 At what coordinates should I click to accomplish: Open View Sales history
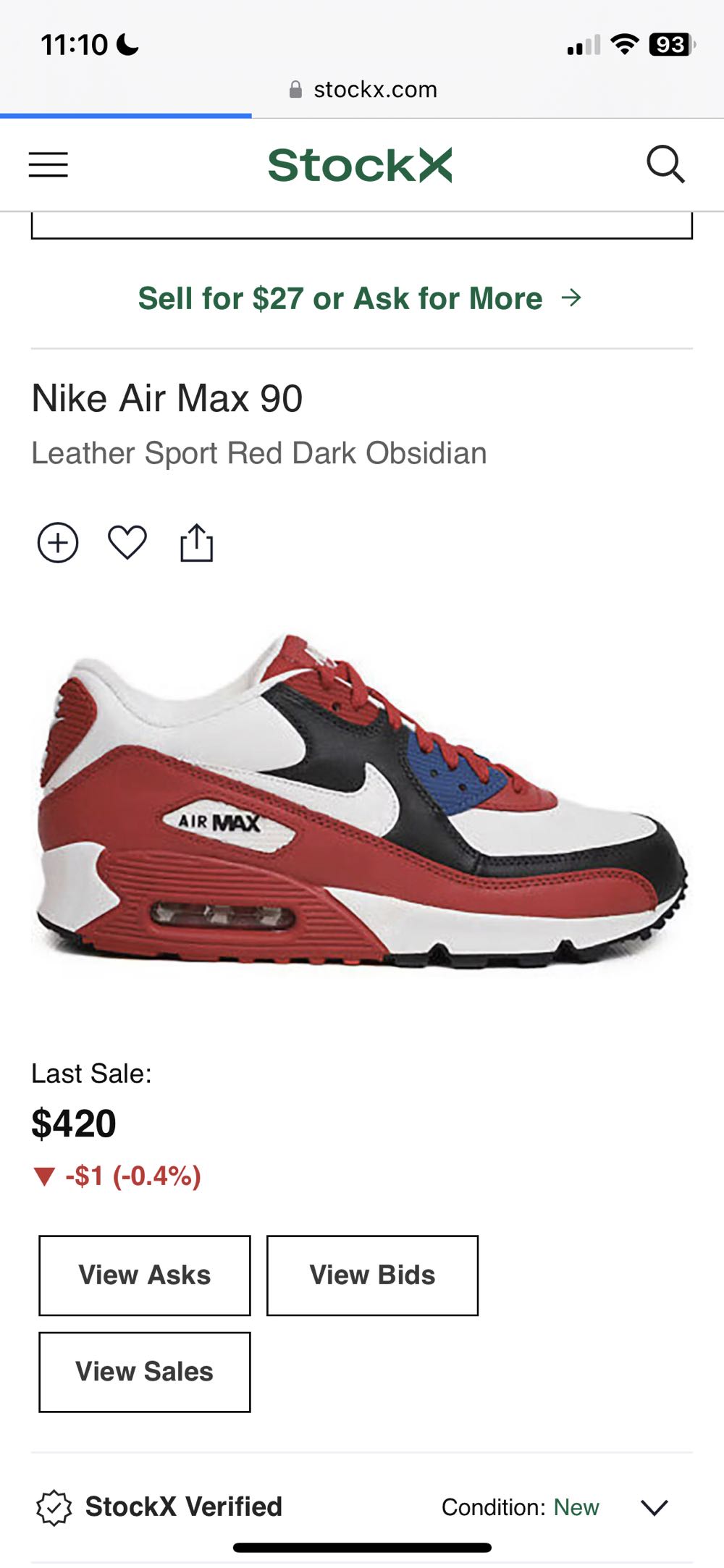point(145,1372)
